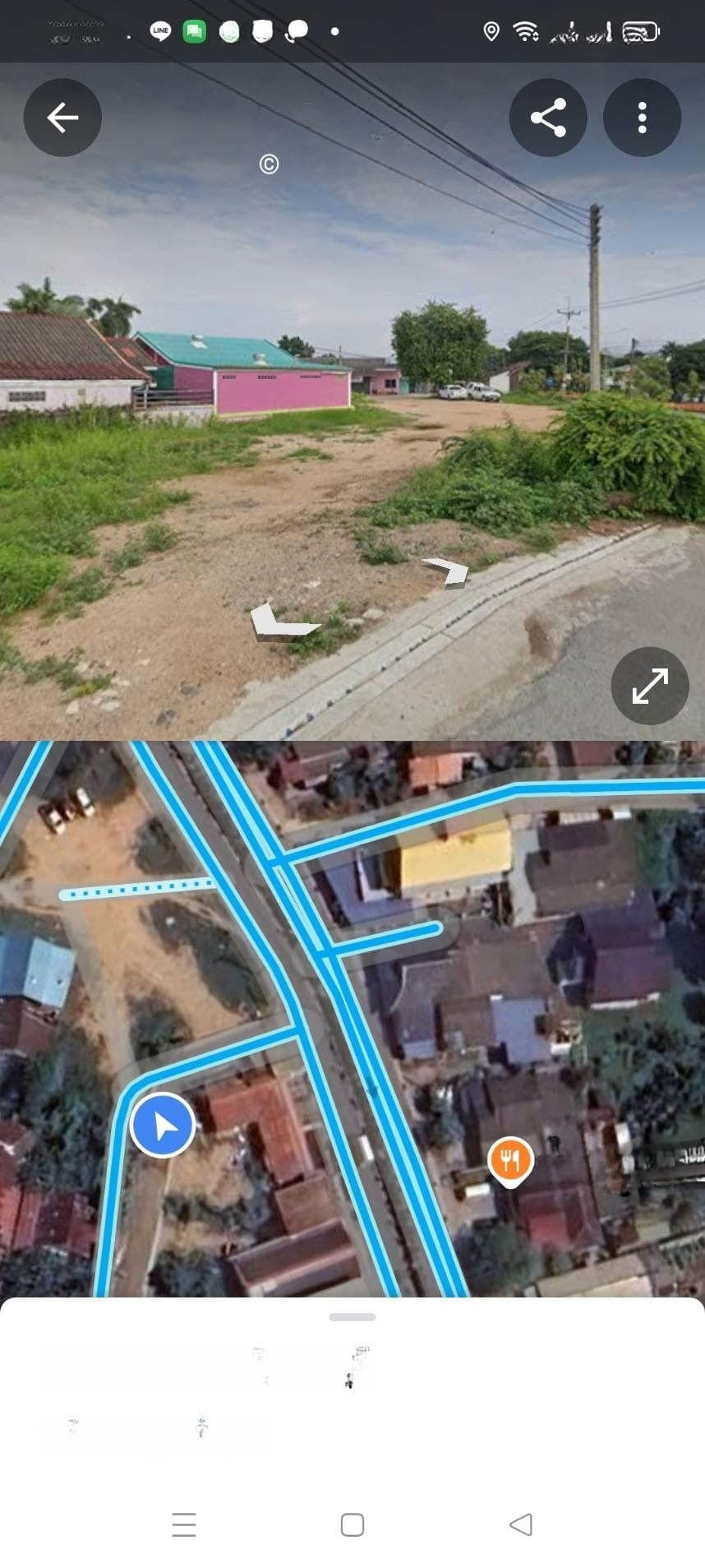Go back from Street View

[x=62, y=118]
